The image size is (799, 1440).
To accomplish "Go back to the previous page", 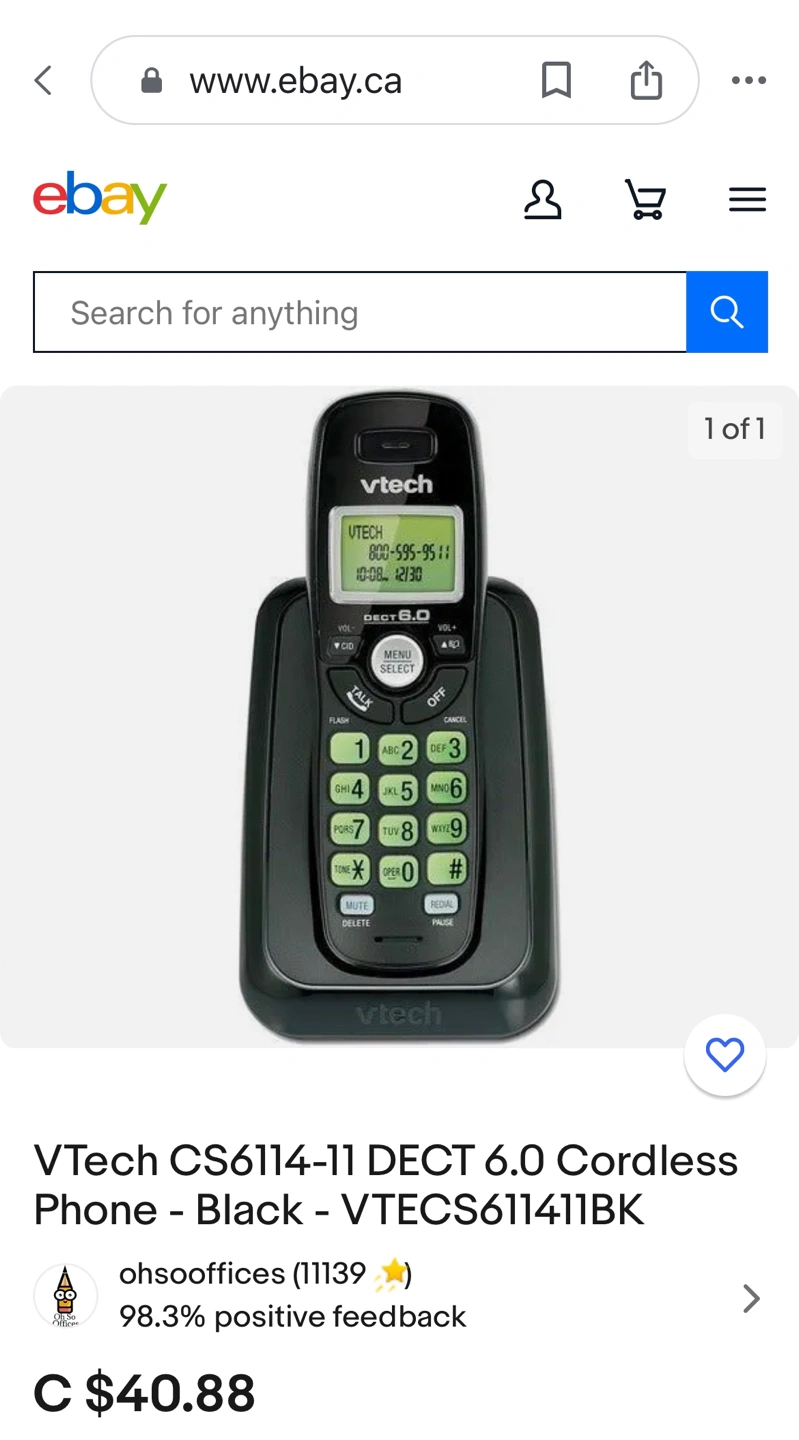I will point(43,81).
